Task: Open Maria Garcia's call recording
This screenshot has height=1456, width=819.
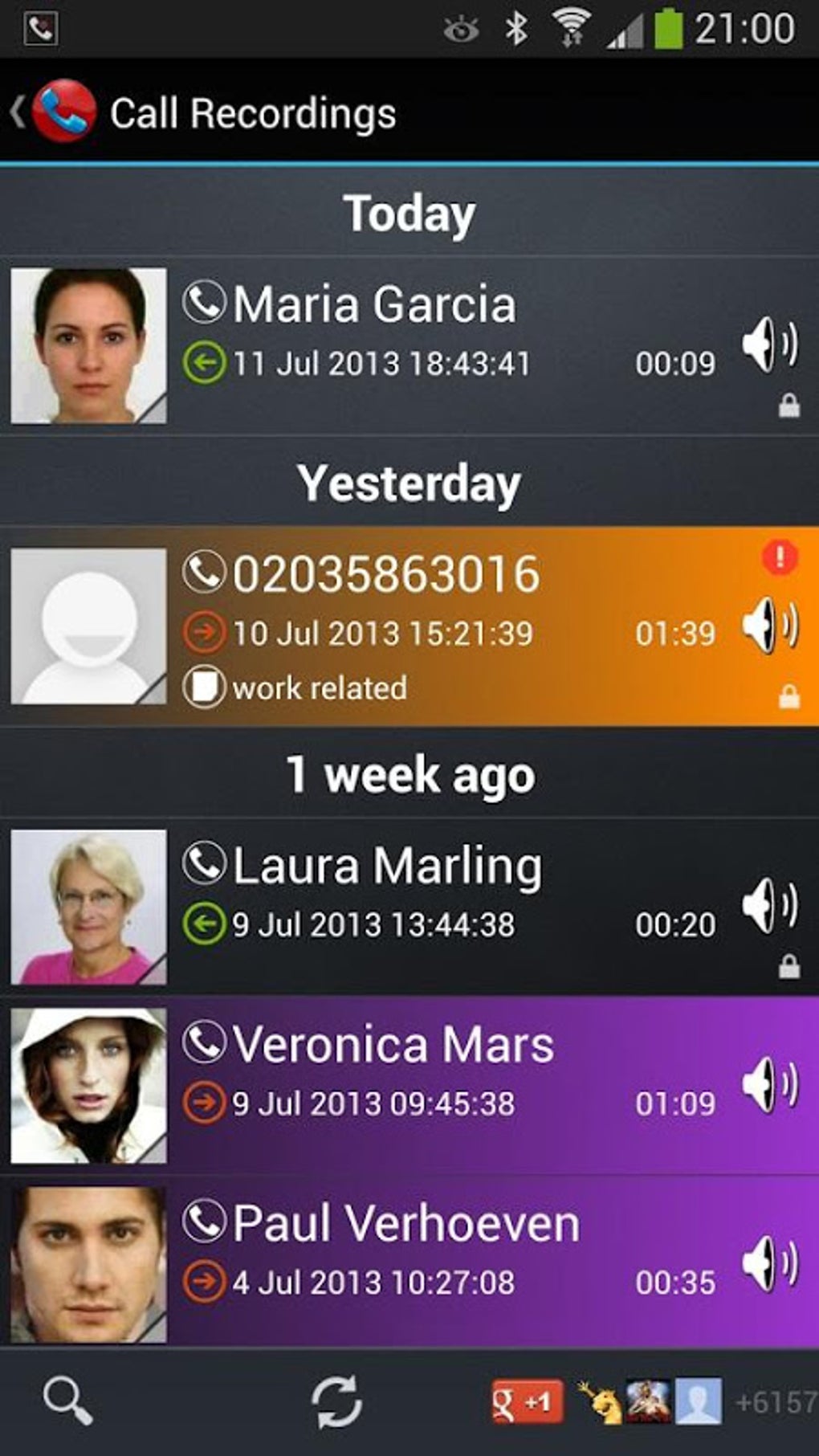Action: click(409, 346)
